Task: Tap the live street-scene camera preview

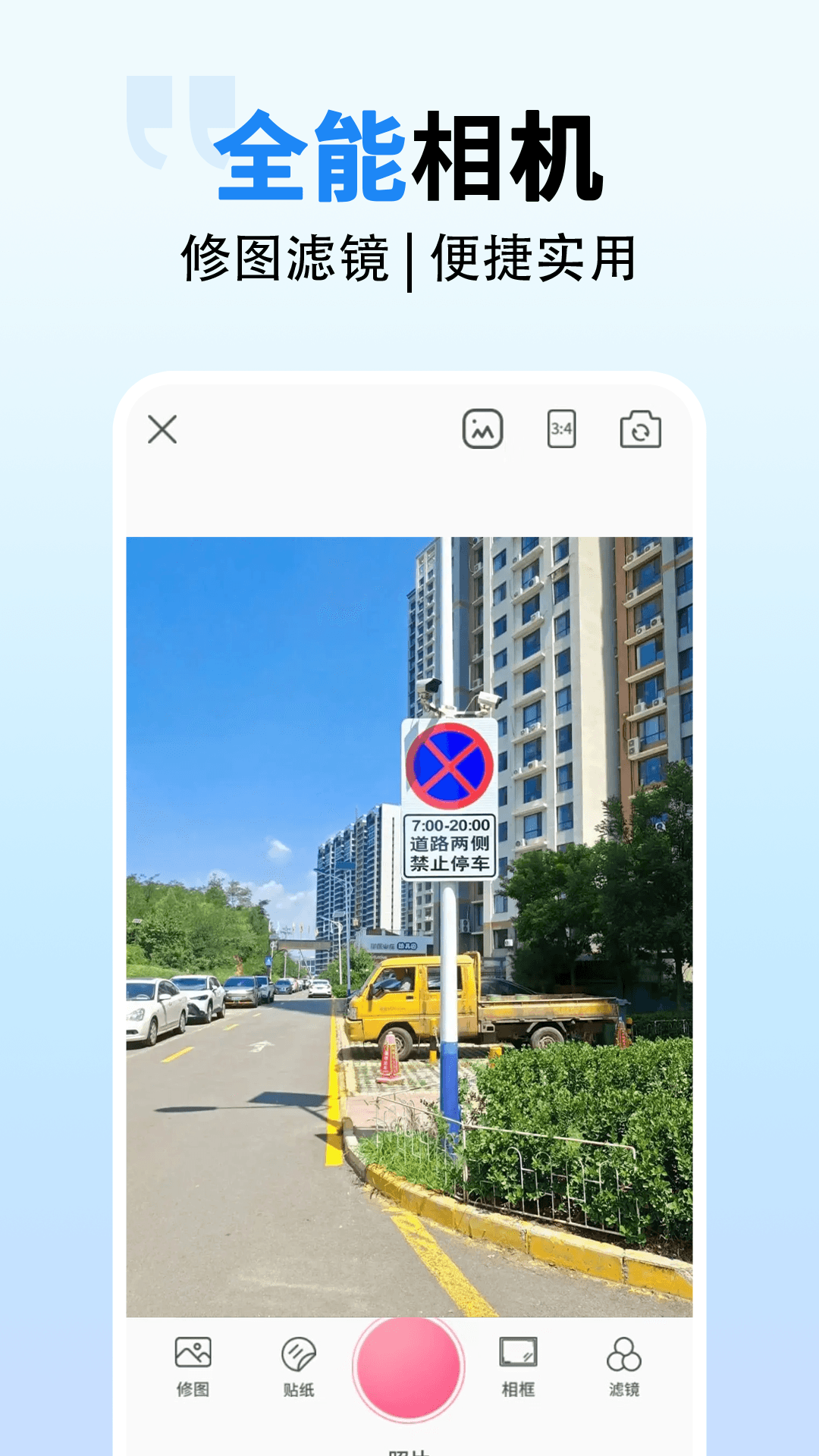Action: pos(409,910)
